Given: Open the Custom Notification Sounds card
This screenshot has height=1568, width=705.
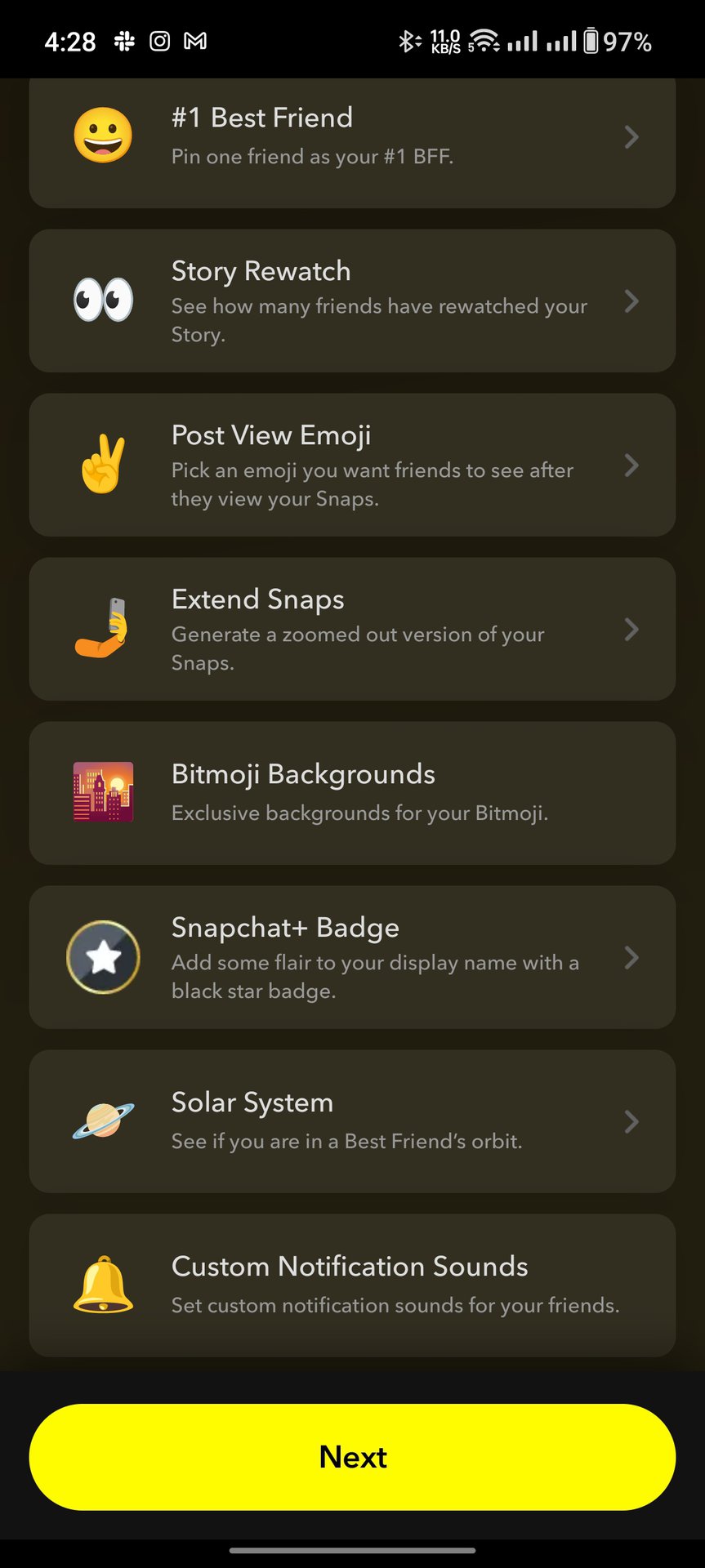Looking at the screenshot, I should pos(352,1285).
